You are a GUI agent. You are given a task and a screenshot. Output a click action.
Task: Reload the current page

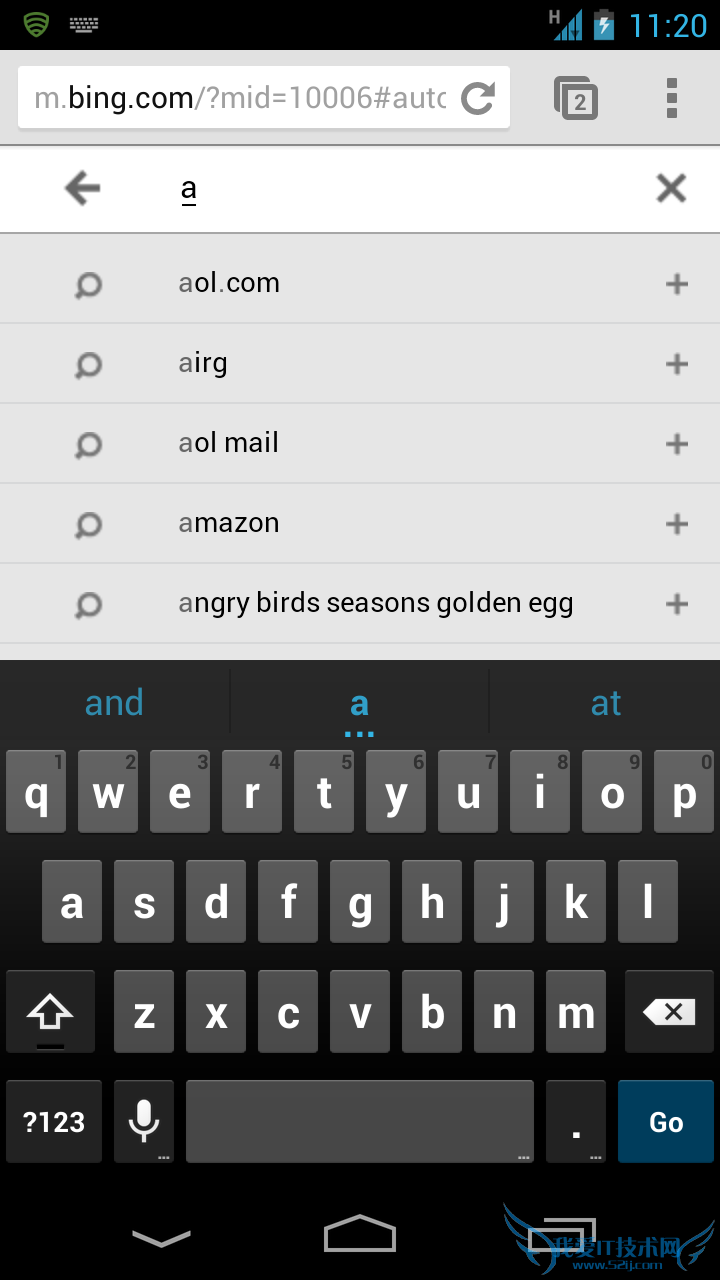[479, 97]
